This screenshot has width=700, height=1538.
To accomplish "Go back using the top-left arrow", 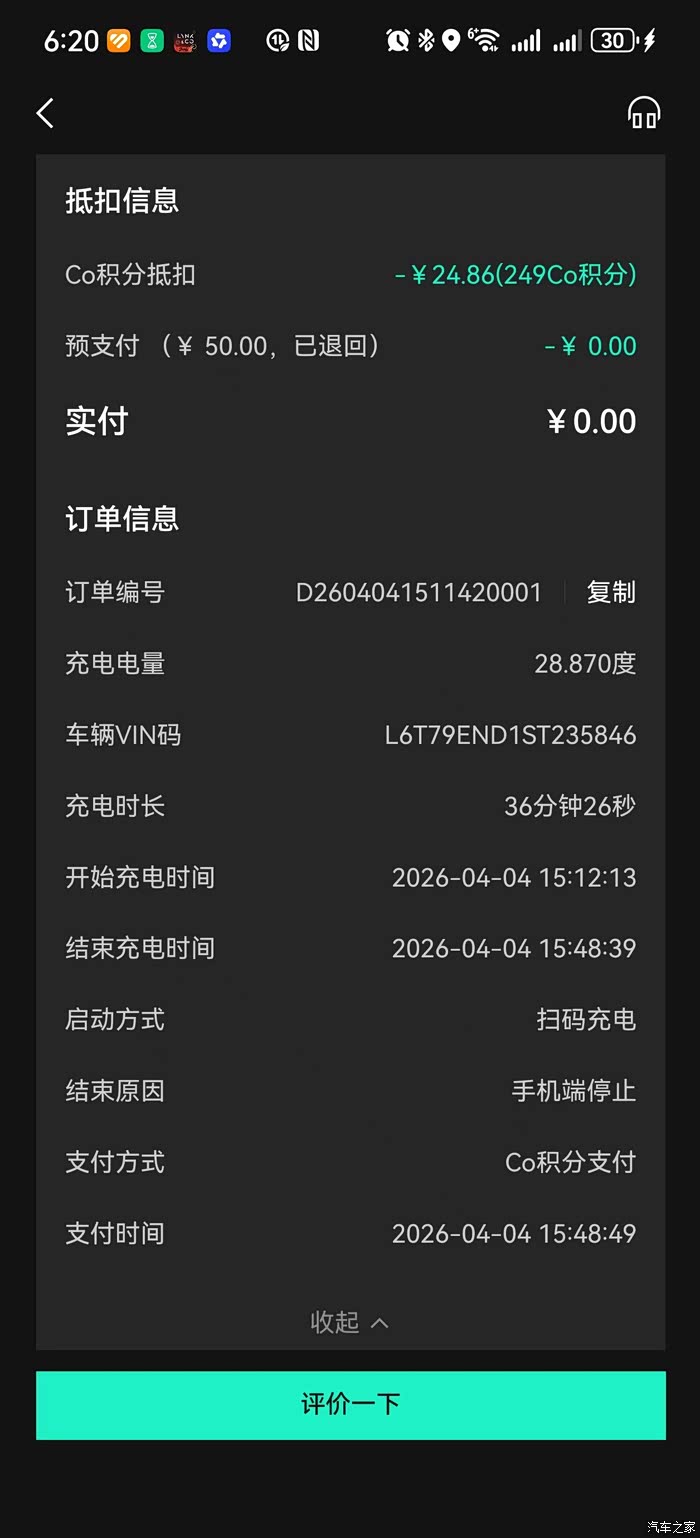I will [x=45, y=113].
